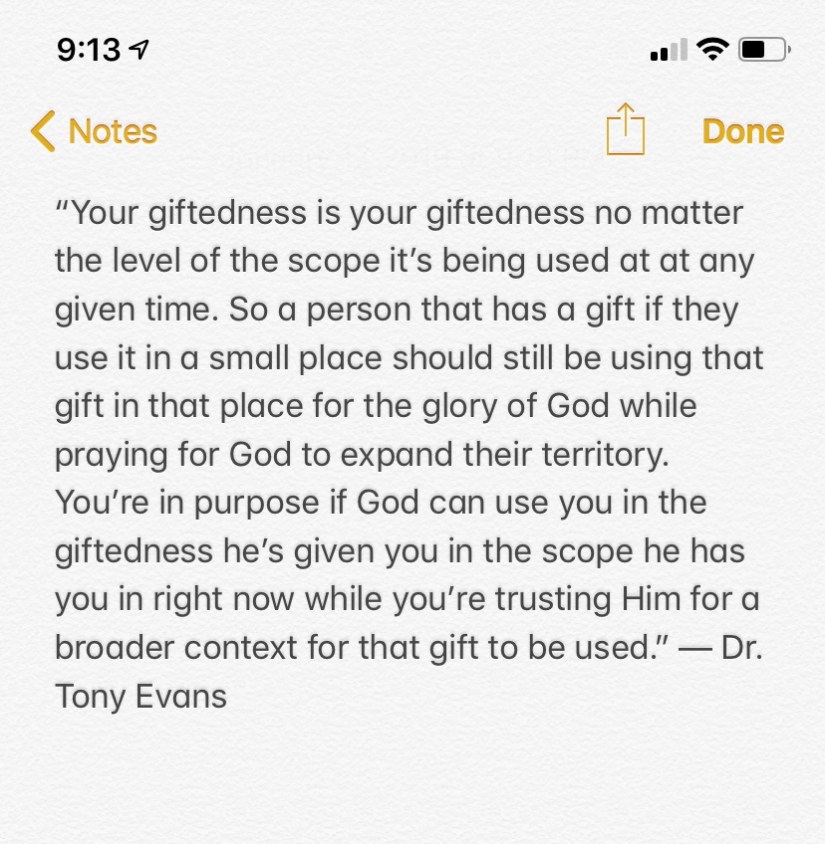
Task: Go back to the Notes list
Action: 93,132
